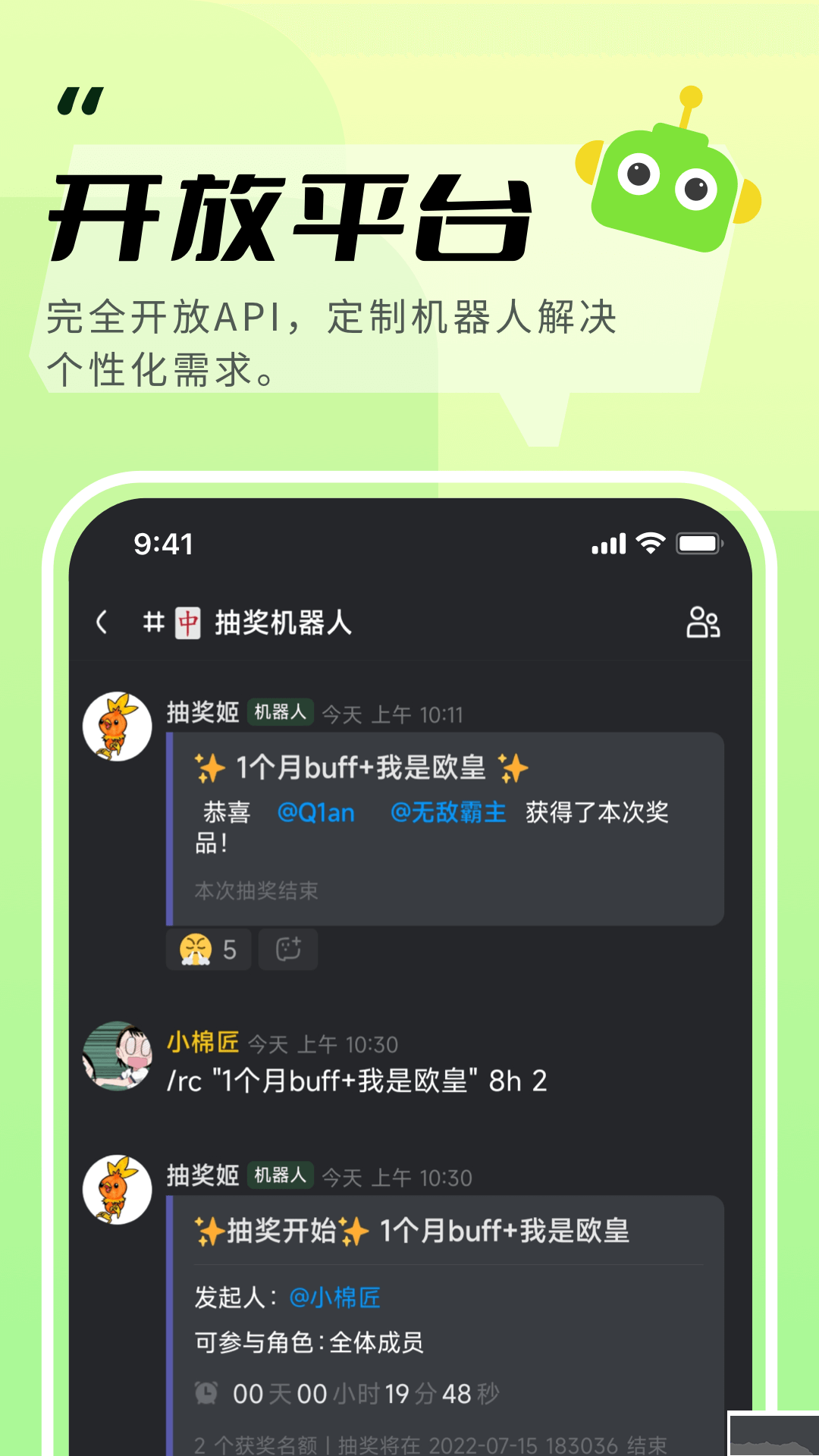819x1456 pixels.
Task: Click the hashtag icon before the channel name
Action: point(154,622)
